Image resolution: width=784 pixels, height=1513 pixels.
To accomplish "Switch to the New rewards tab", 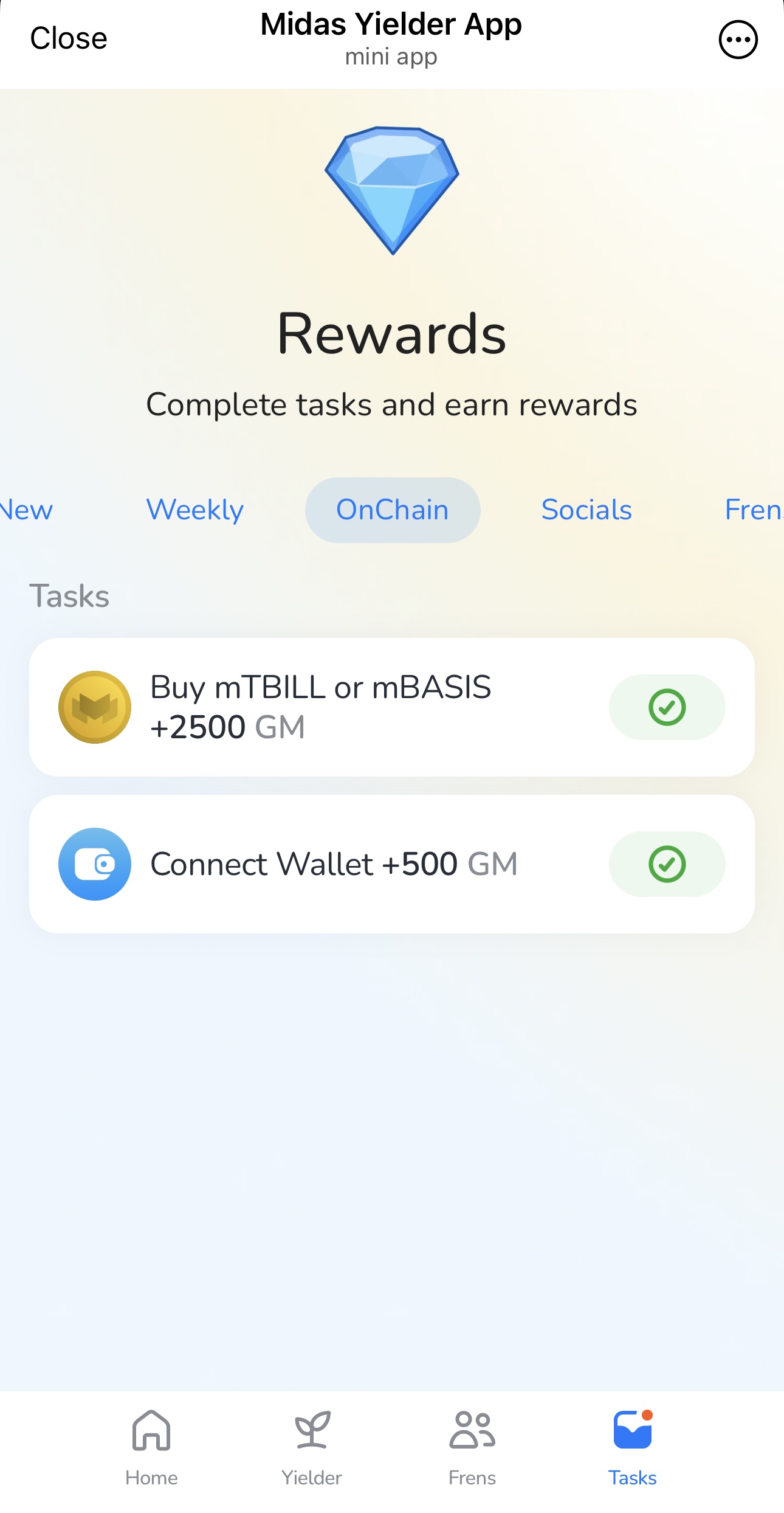I will pyautogui.click(x=26, y=510).
